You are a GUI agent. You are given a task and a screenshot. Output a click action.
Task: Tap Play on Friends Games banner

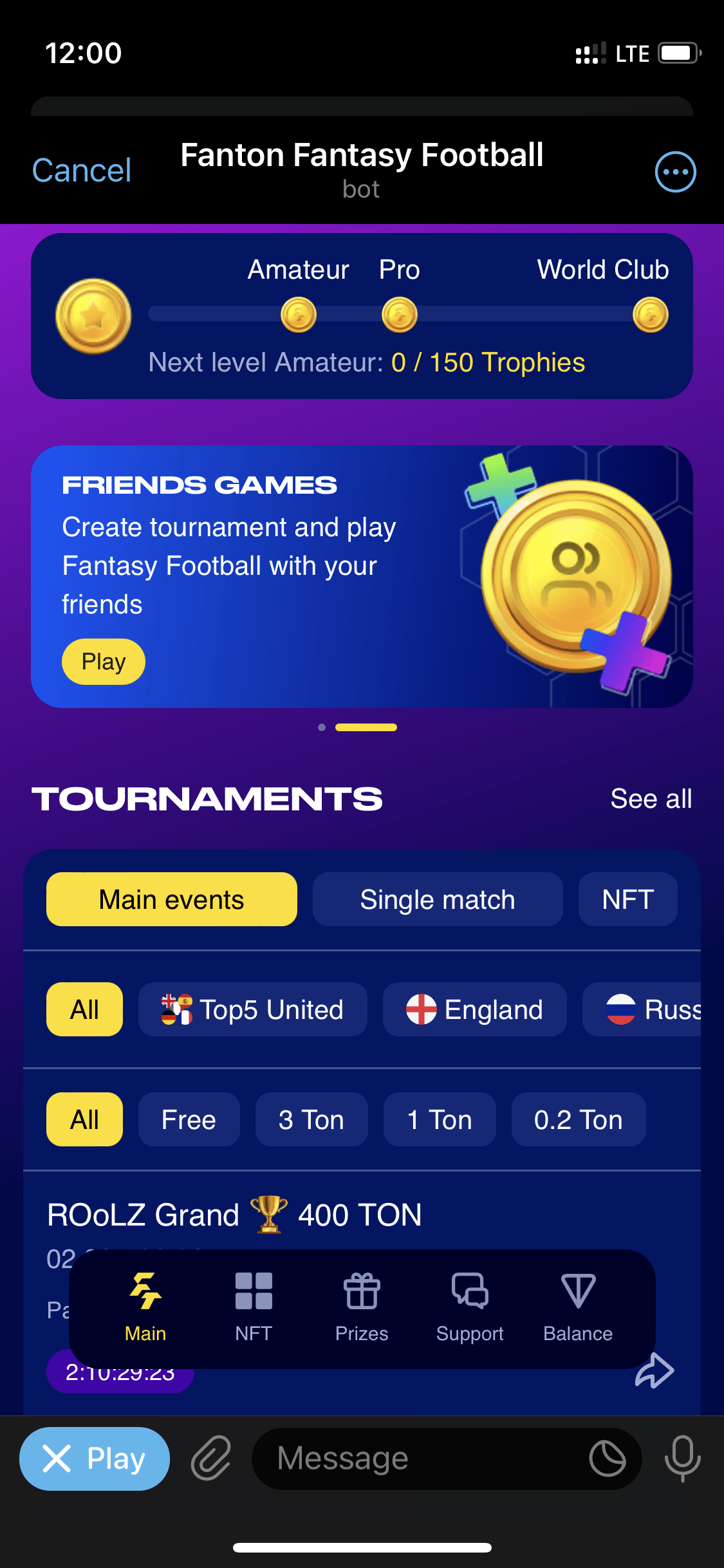(x=103, y=662)
